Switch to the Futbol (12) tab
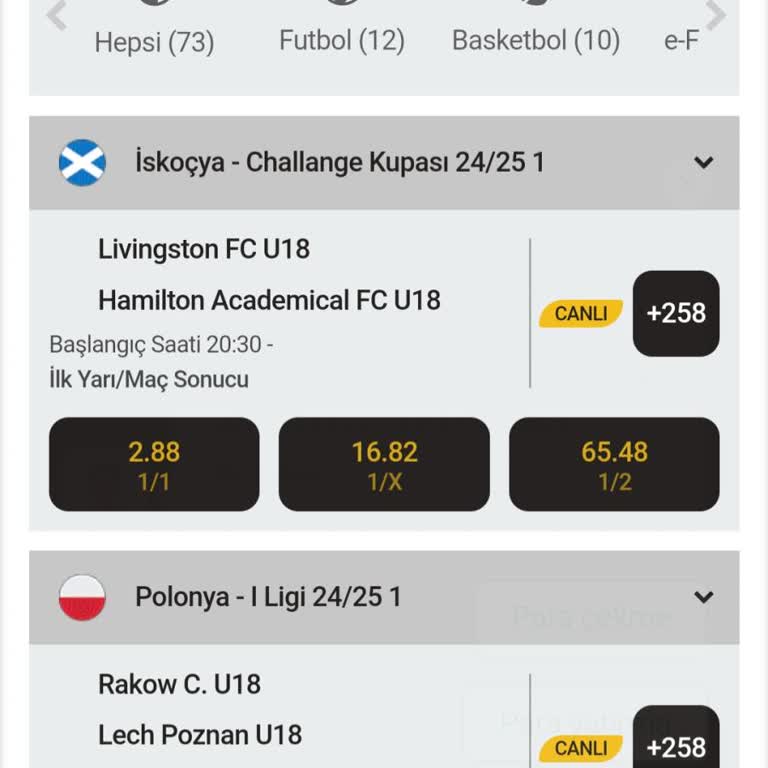 pos(341,40)
